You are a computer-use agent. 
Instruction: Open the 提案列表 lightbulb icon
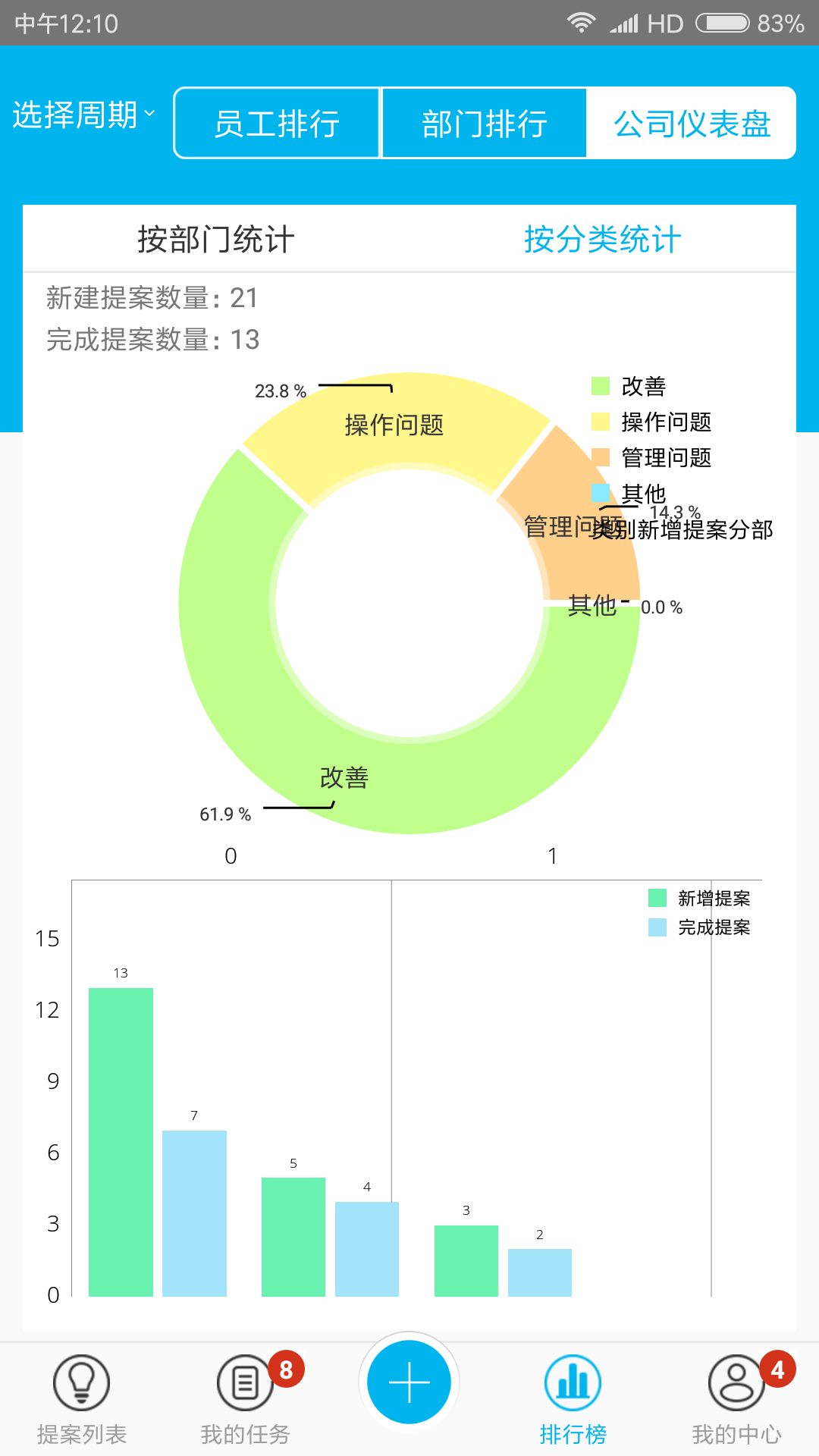click(x=81, y=1382)
